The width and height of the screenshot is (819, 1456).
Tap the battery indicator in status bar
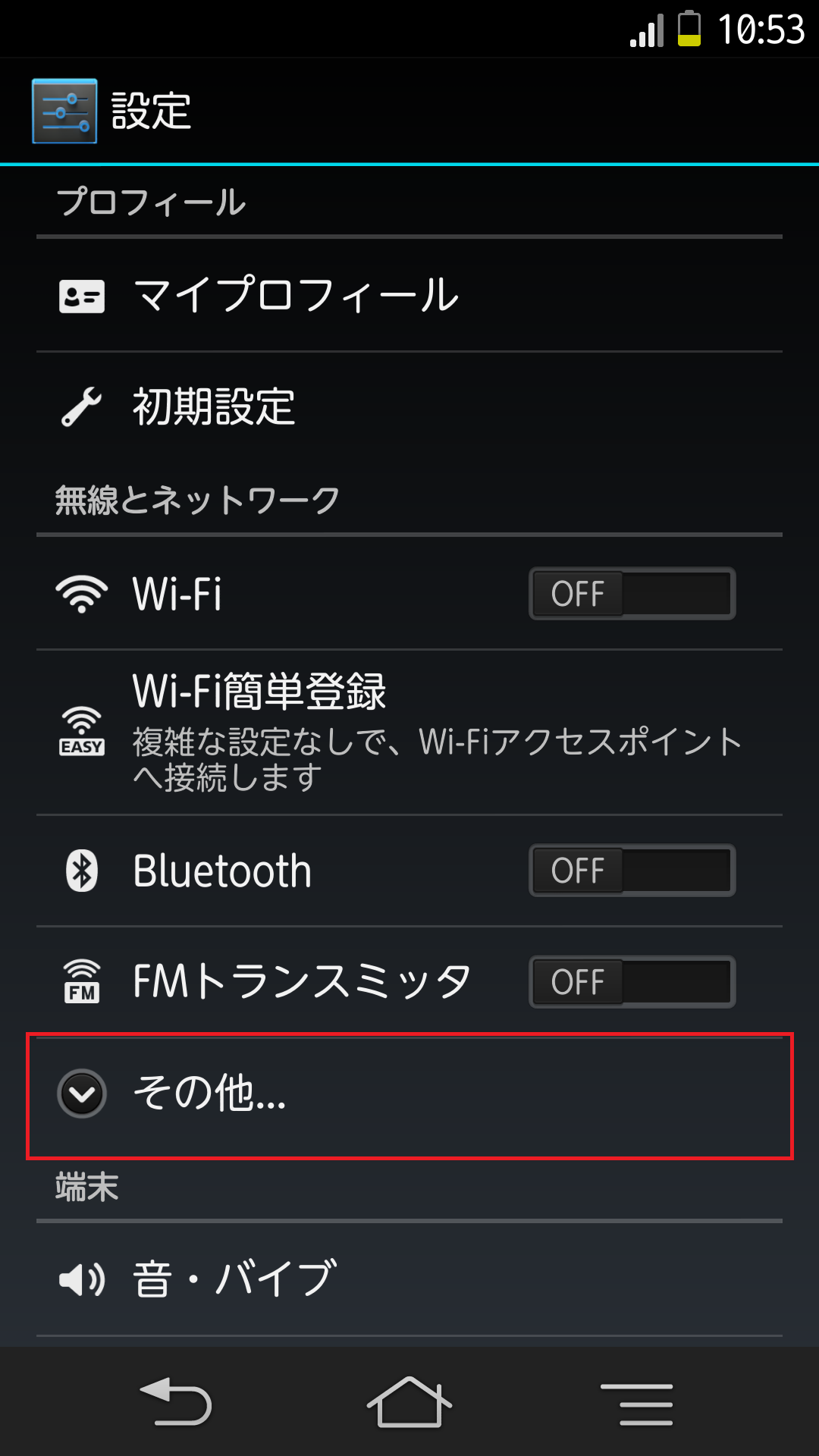point(689,29)
